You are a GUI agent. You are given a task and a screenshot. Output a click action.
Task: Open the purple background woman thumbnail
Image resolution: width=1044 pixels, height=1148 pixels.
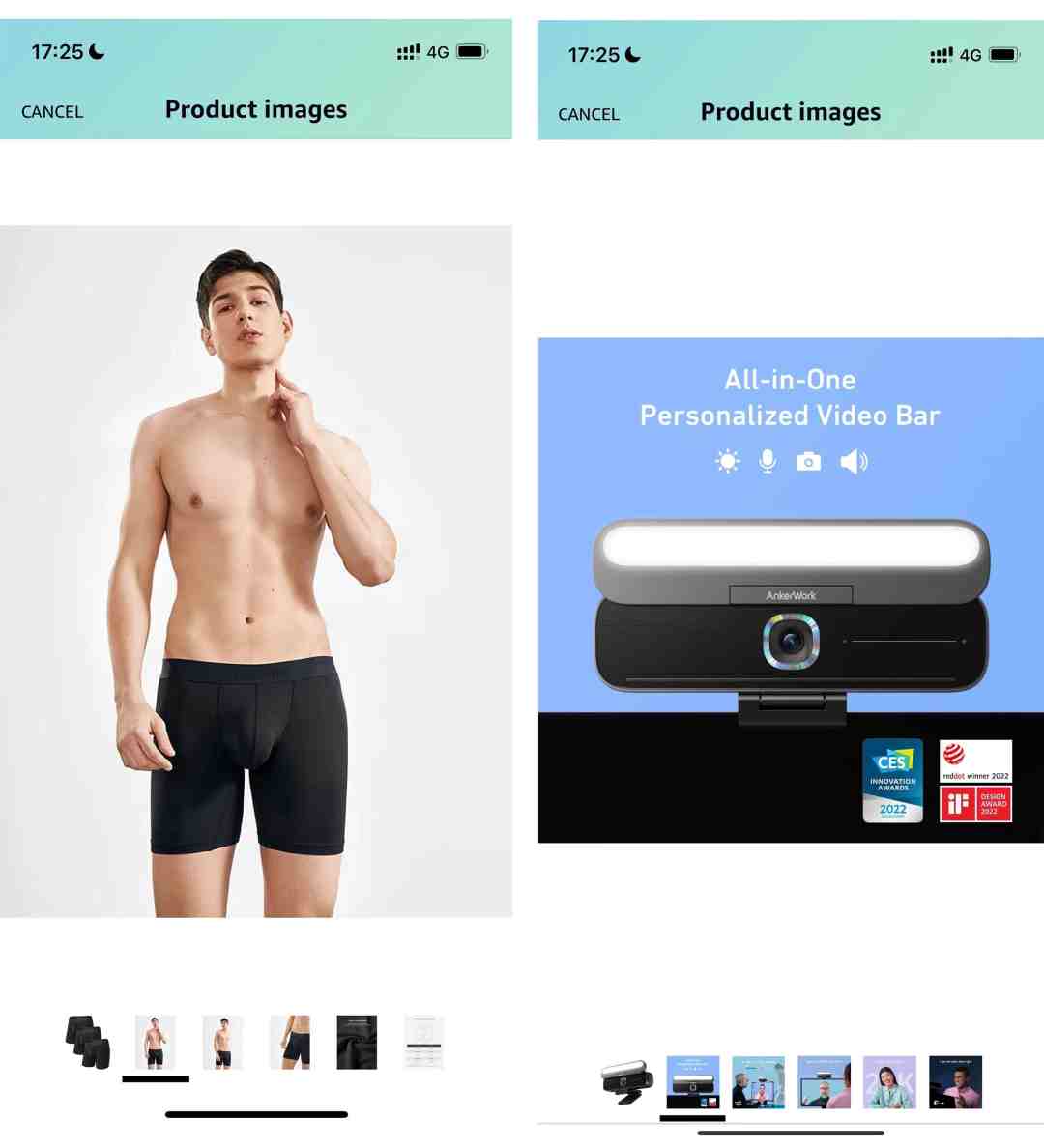point(889,1082)
